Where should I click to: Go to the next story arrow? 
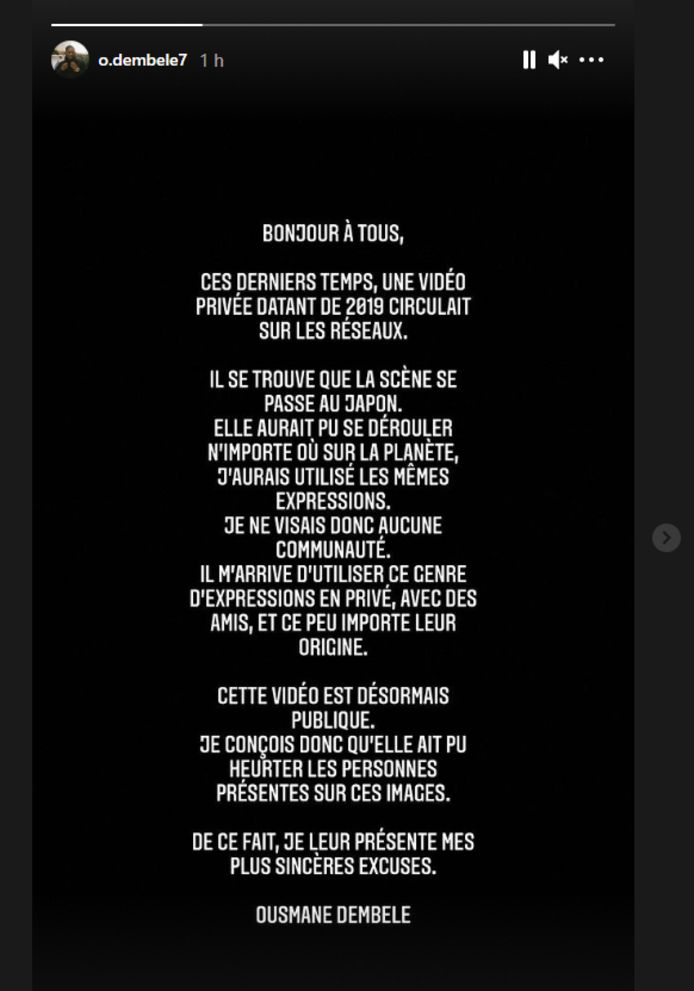[666, 537]
